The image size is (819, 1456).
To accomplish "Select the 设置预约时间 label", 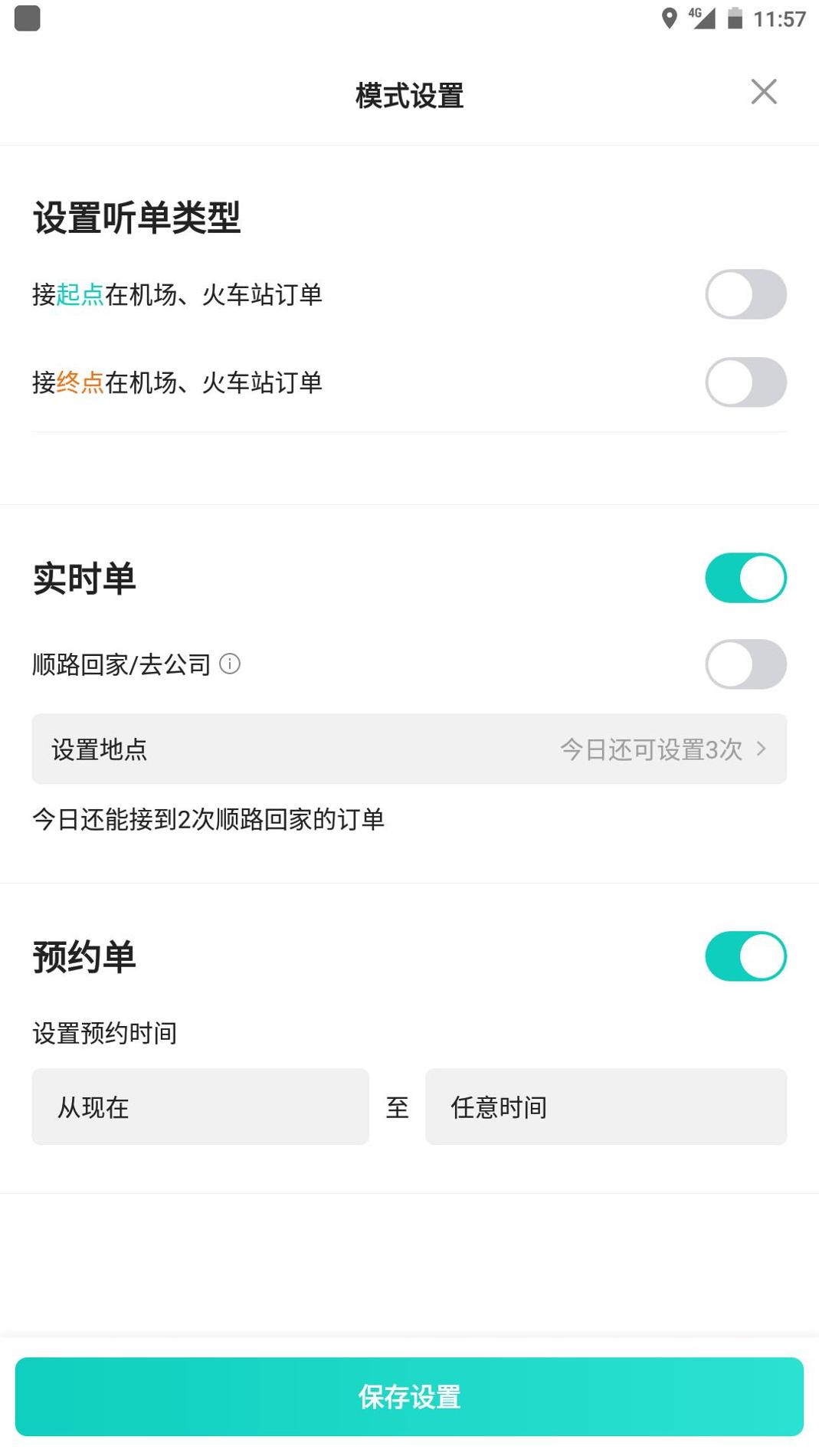I will click(103, 1033).
